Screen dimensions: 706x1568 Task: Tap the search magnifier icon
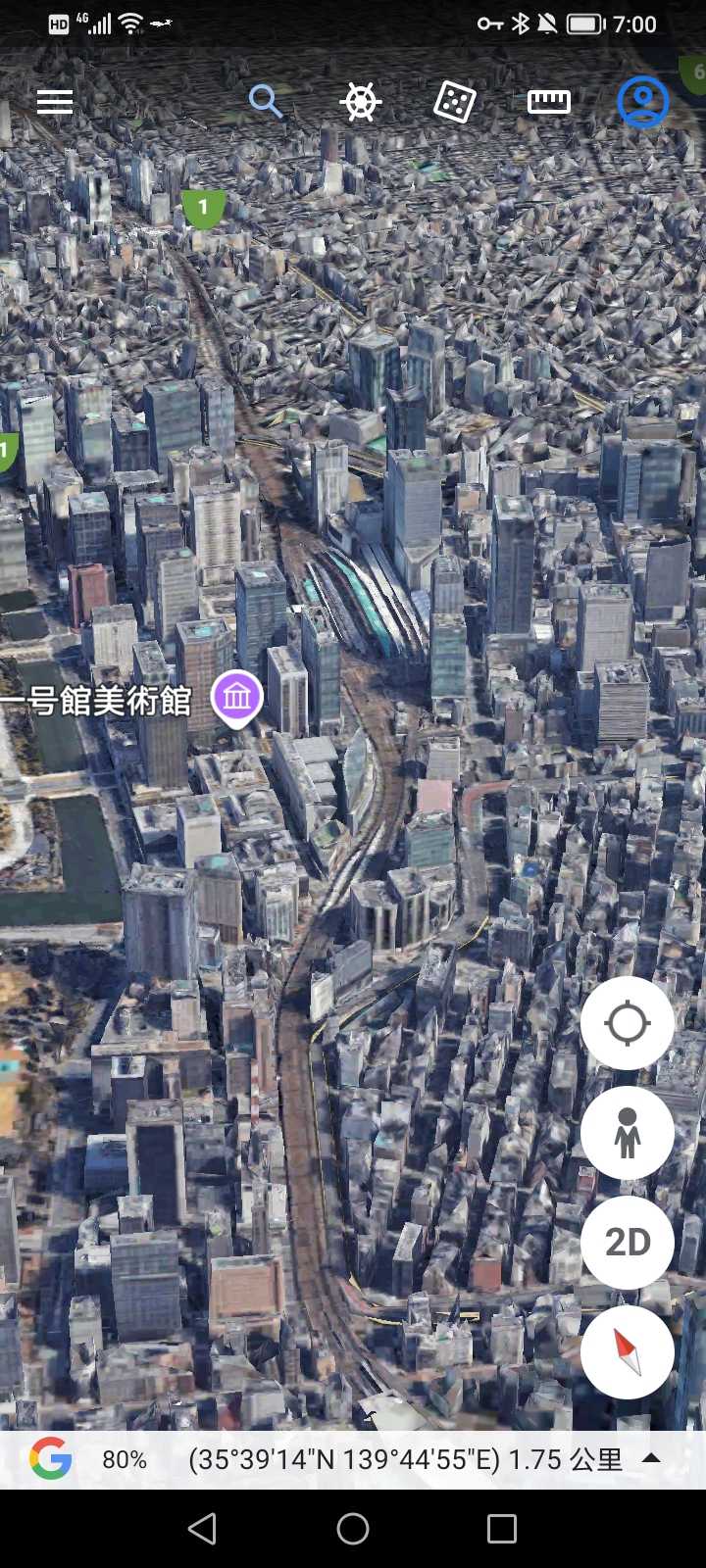265,101
